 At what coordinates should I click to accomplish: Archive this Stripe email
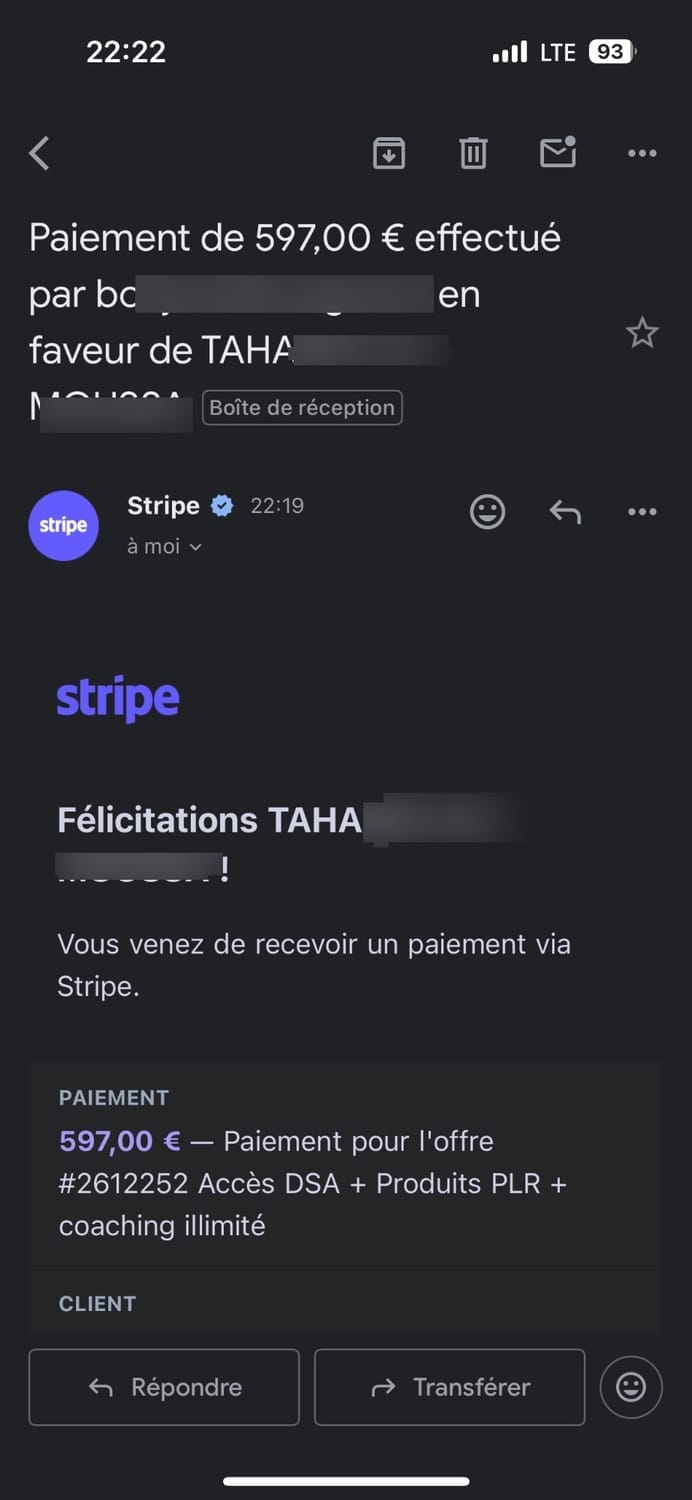click(x=388, y=153)
